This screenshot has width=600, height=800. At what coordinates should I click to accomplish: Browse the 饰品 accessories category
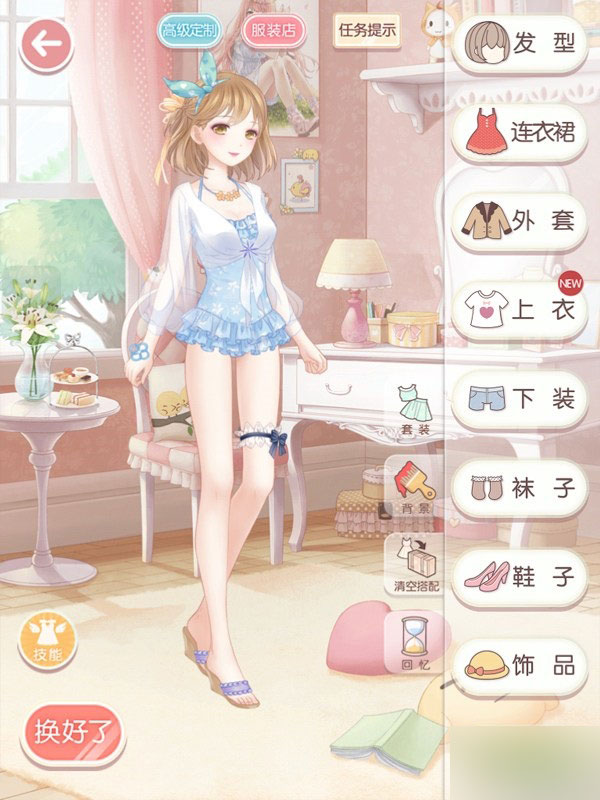point(520,664)
